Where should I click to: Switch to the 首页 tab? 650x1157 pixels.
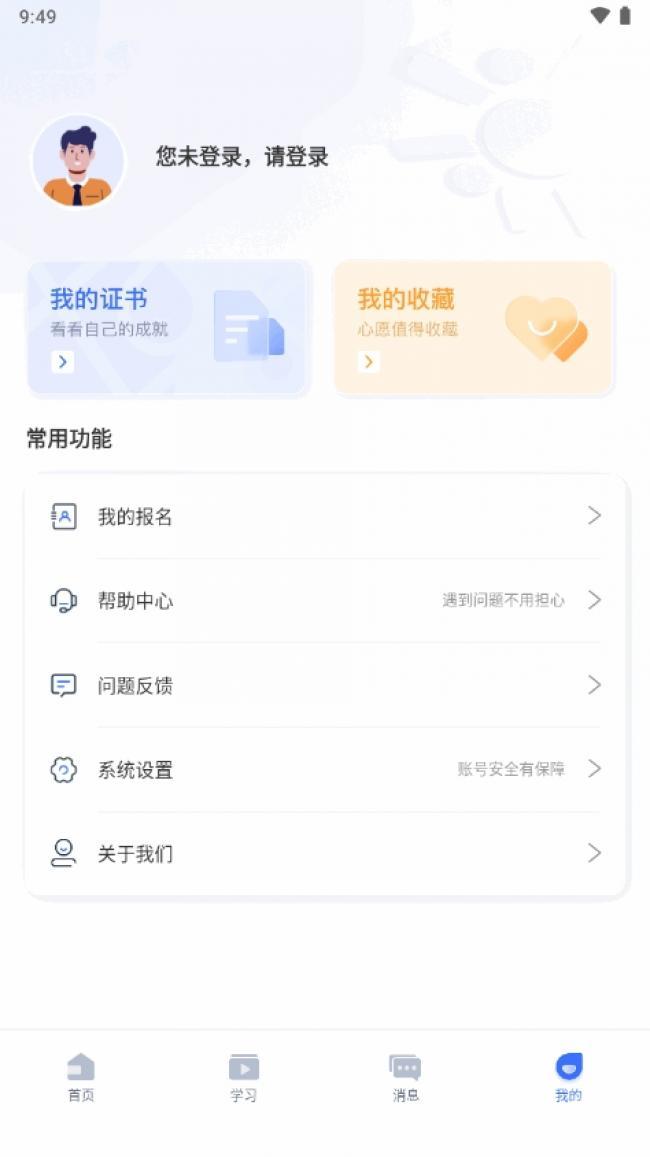click(x=81, y=1078)
